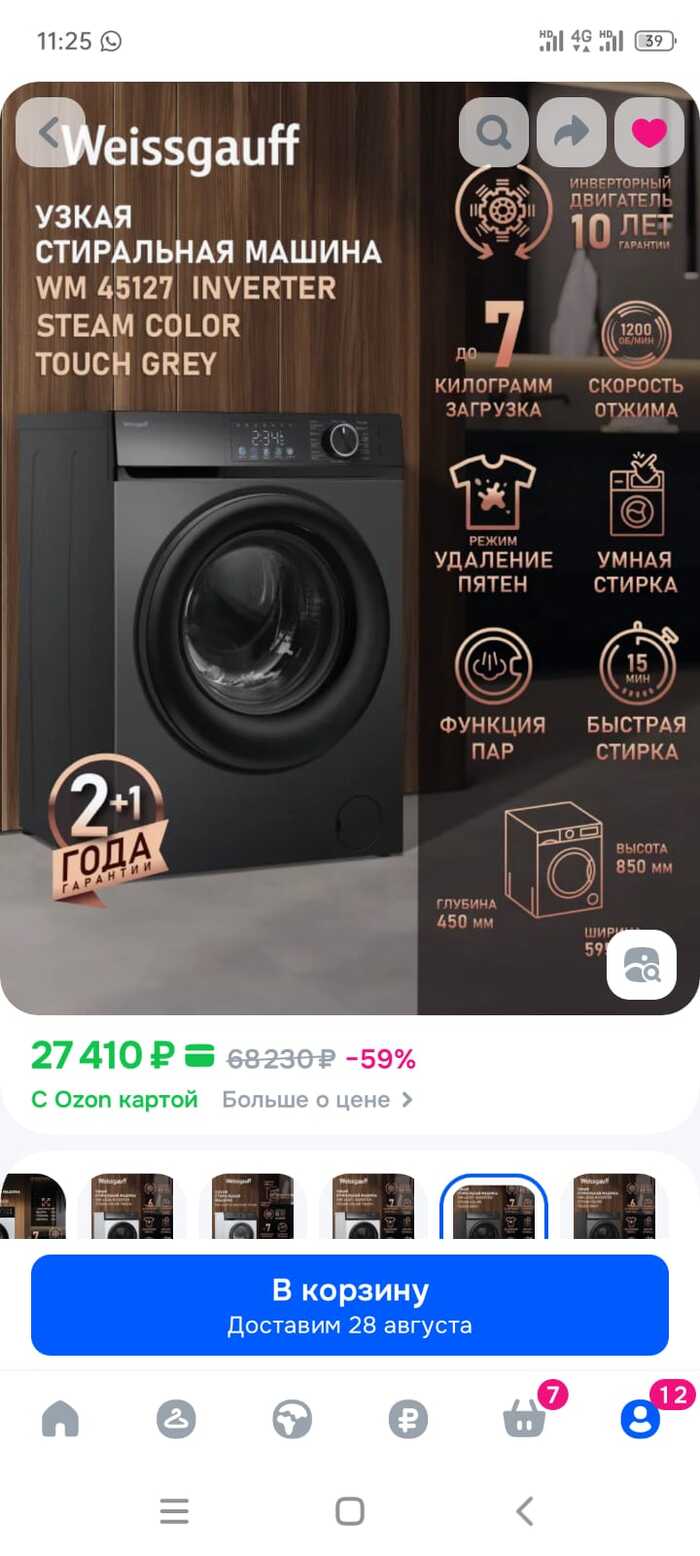Image resolution: width=700 pixels, height=1556 pixels.
Task: Go back using the top-left arrow
Action: (50, 132)
